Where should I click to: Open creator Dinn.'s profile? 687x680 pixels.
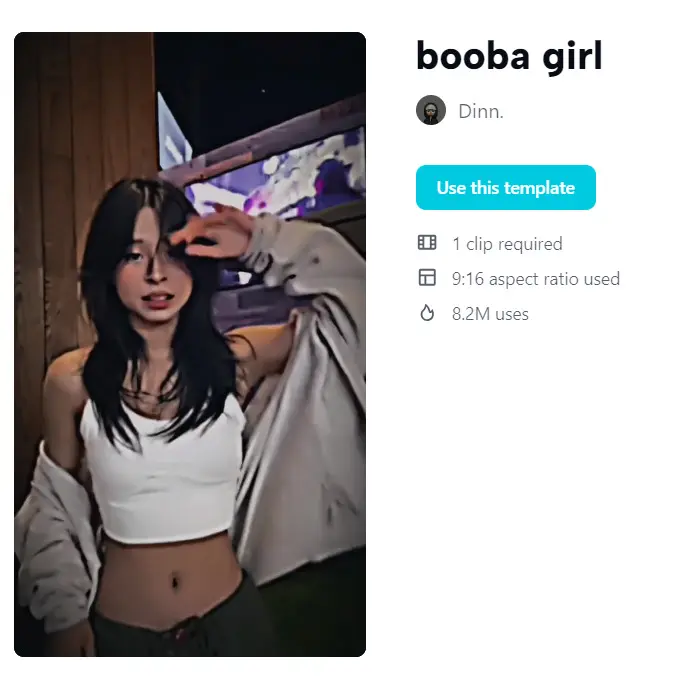[480, 111]
